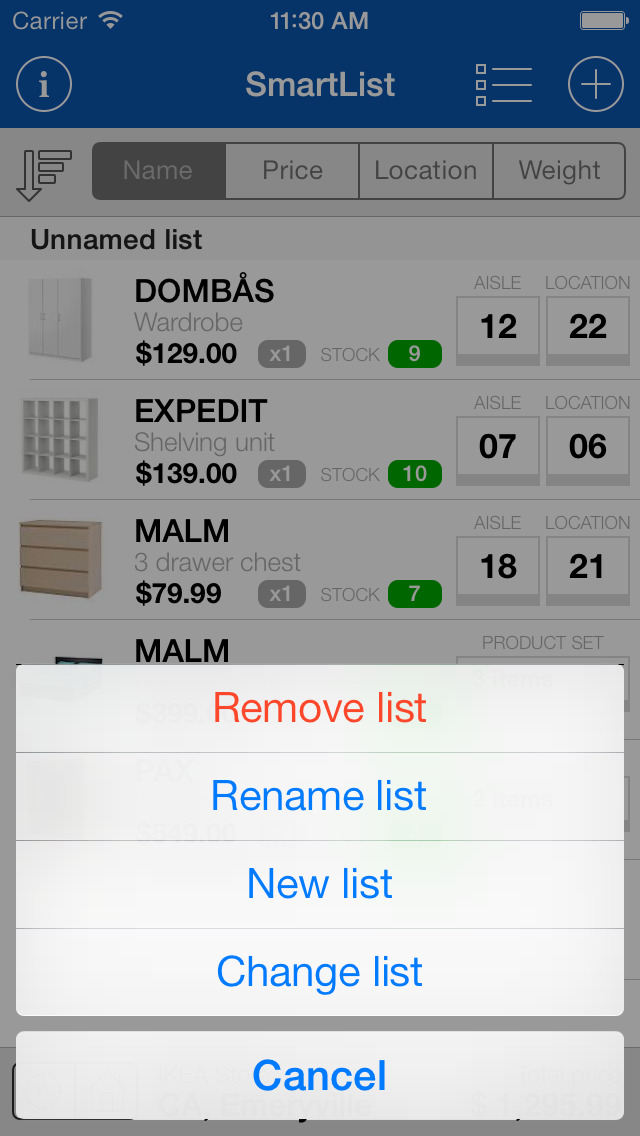The height and width of the screenshot is (1136, 640).
Task: Sort items by Name
Action: coord(158,171)
